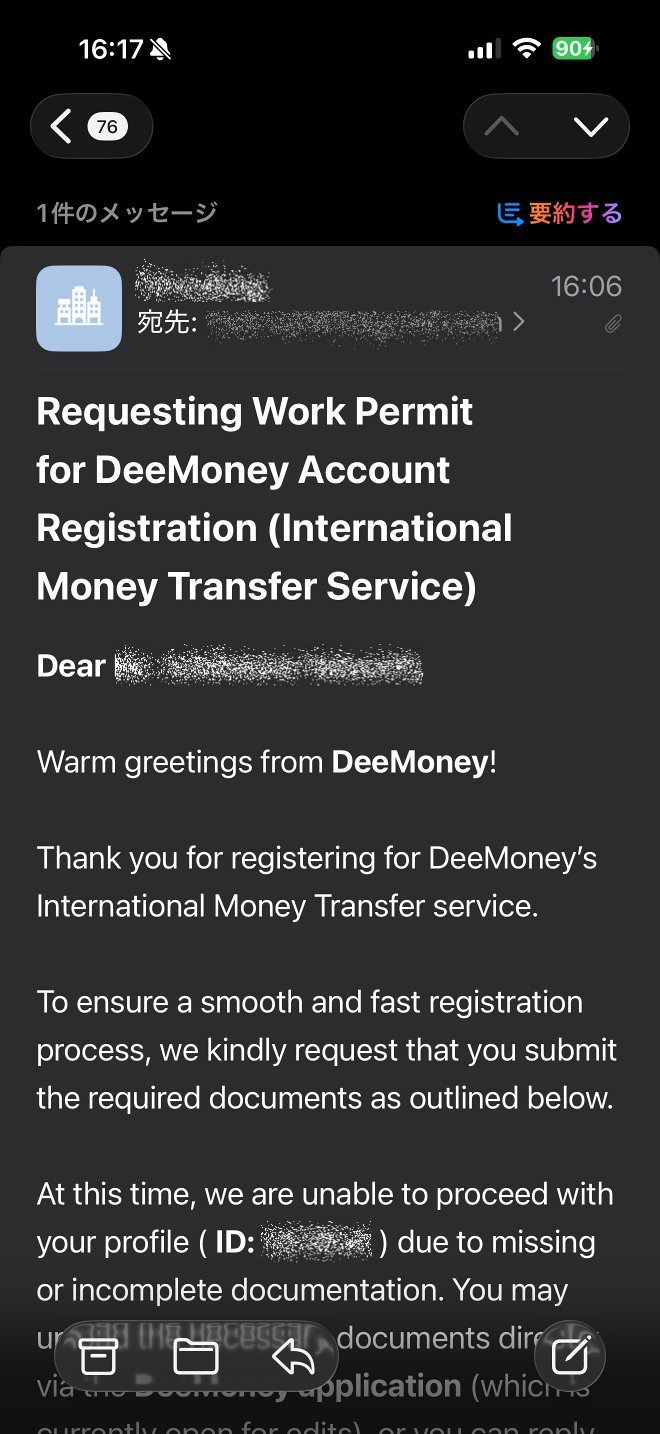Screen dimensions: 660x1434
Task: Archive this DeeMoney email
Action: (x=98, y=1357)
